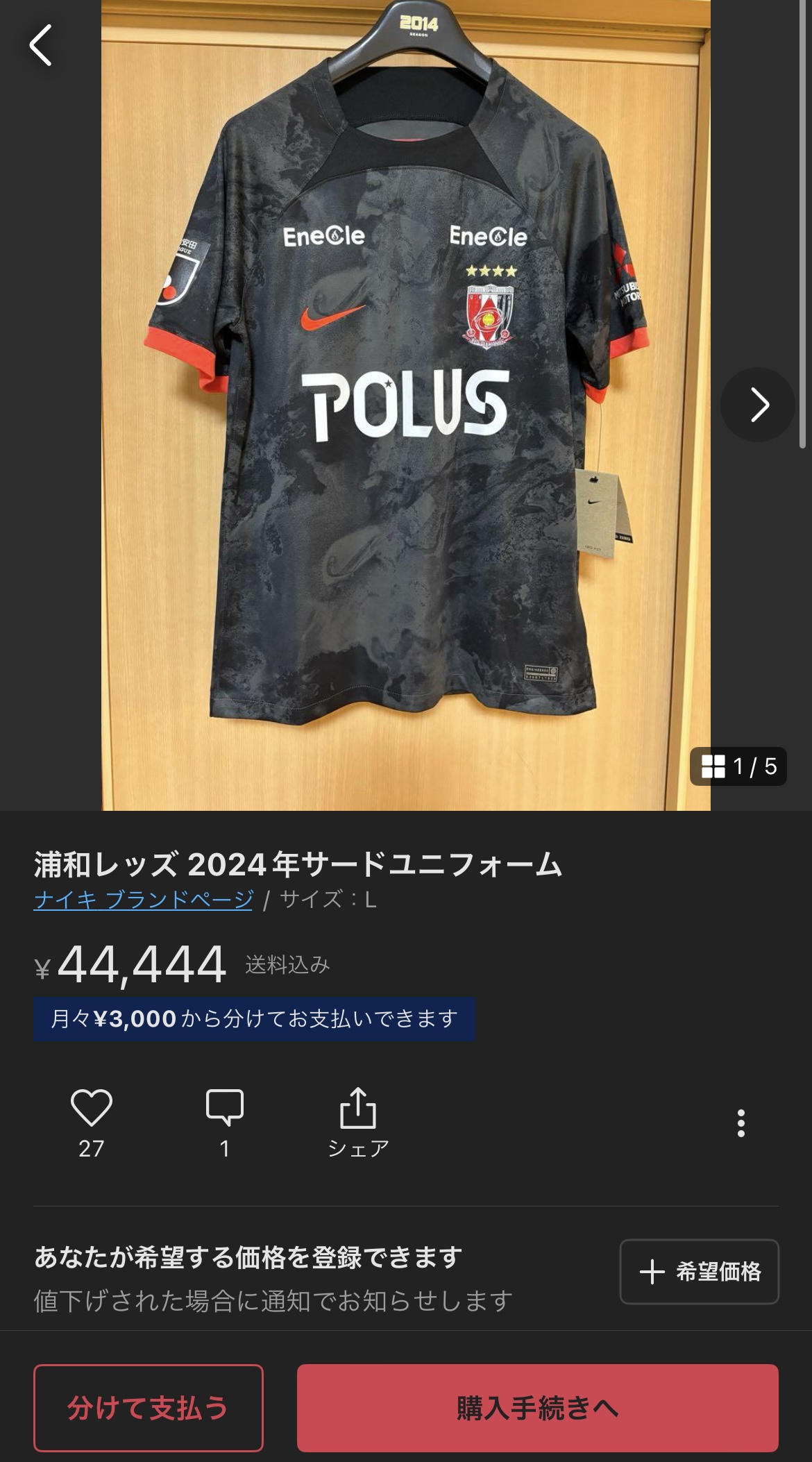
Task: Open the three-dot overflow menu
Action: click(741, 1123)
